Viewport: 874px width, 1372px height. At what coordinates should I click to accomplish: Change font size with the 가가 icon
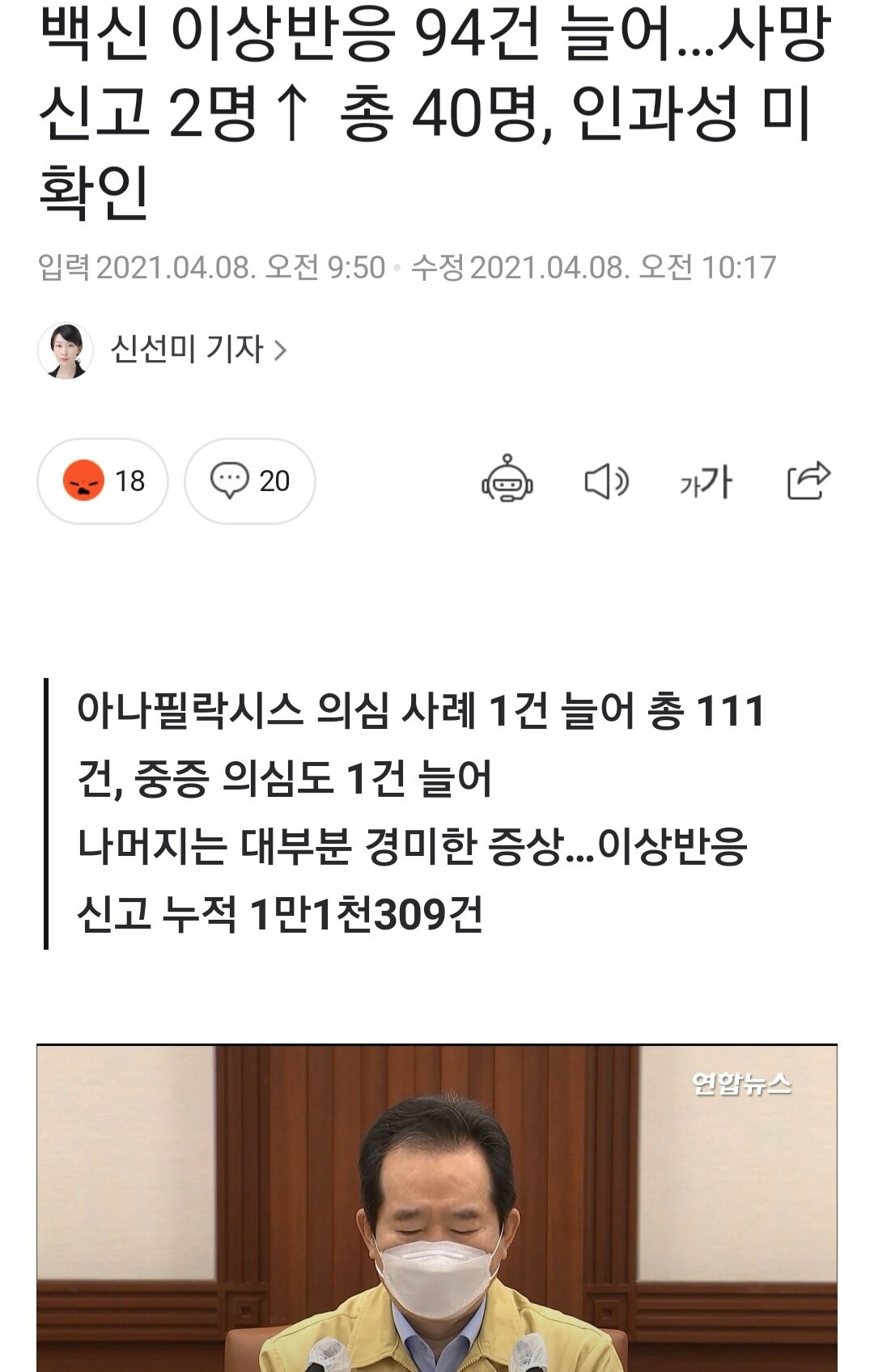click(706, 482)
